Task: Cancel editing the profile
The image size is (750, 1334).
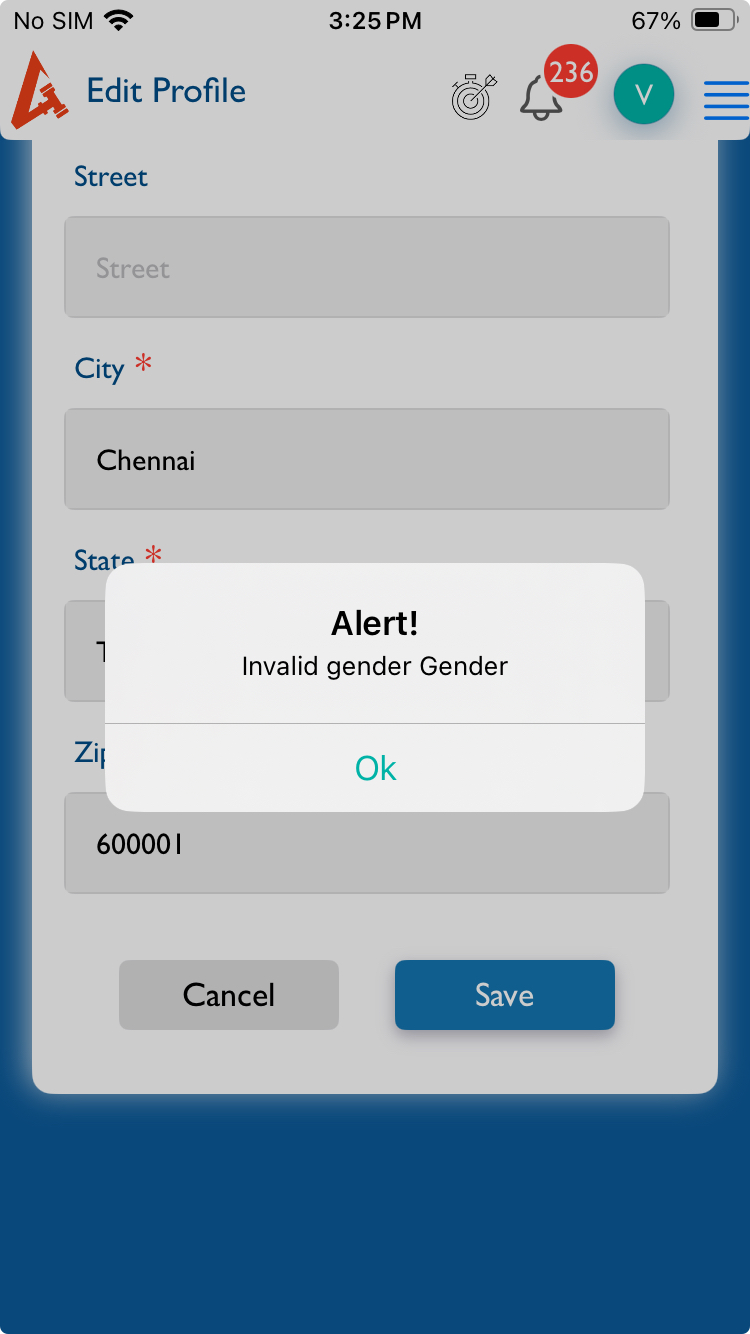Action: [229, 995]
